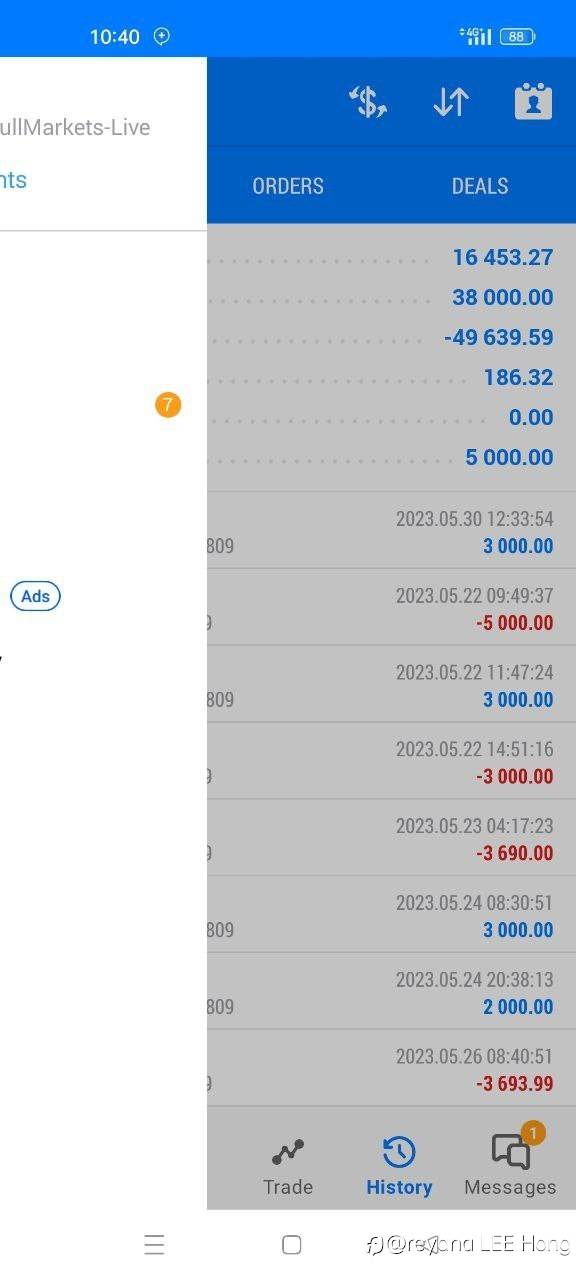Open the -5 000.00 deal from 2023.05.22 09:49:37

point(391,608)
